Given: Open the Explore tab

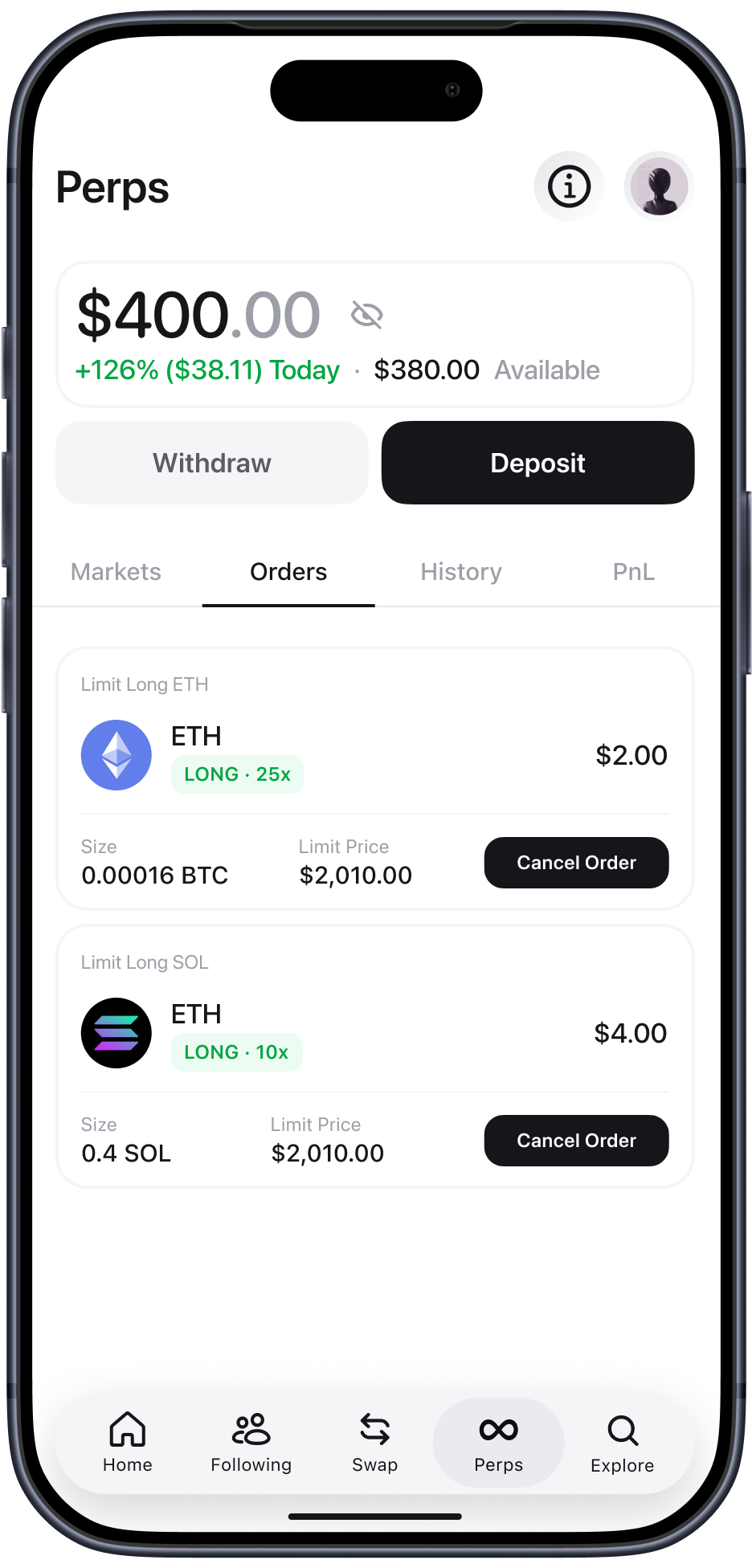Looking at the screenshot, I should pos(623,1443).
